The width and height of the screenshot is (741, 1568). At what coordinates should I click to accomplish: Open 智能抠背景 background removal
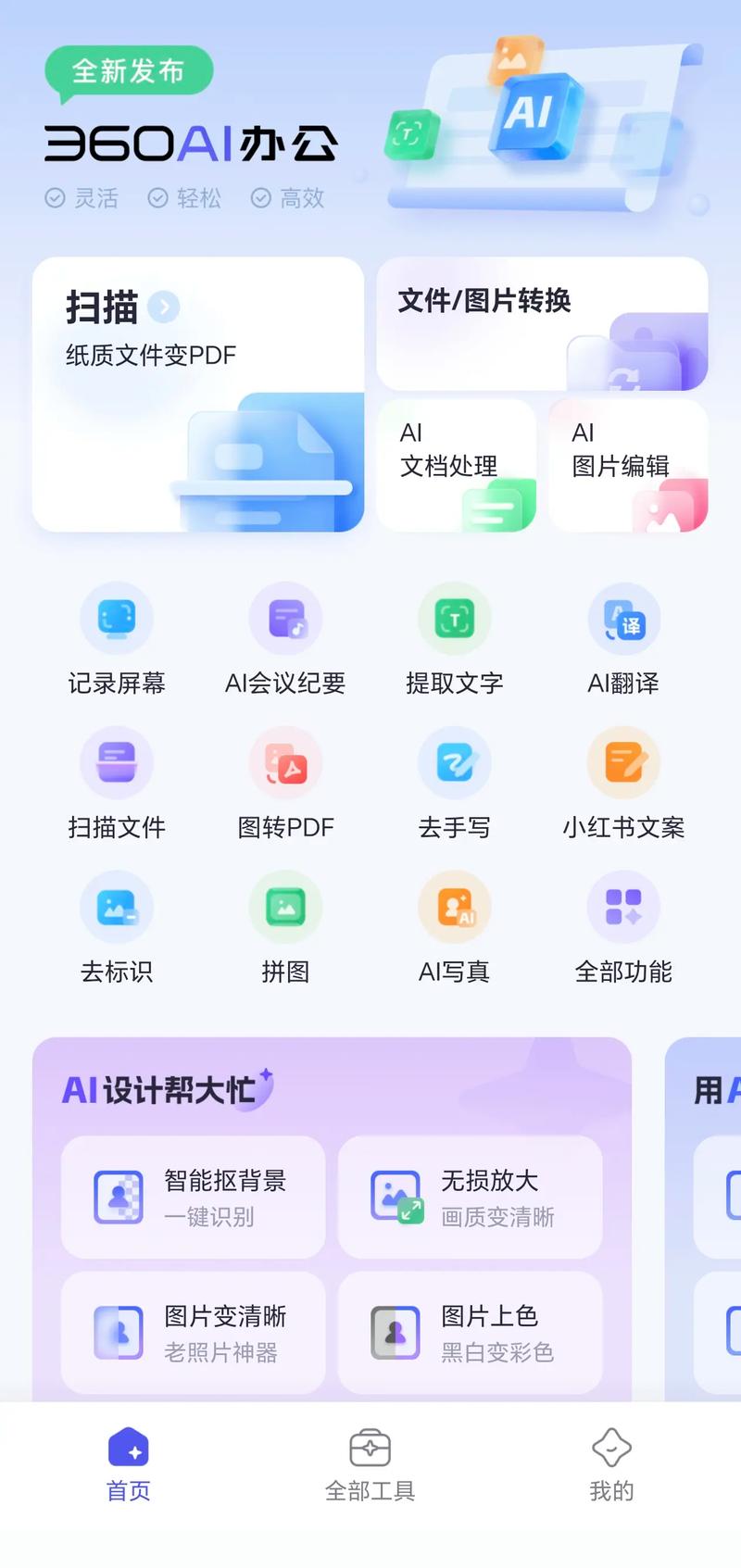click(192, 1198)
